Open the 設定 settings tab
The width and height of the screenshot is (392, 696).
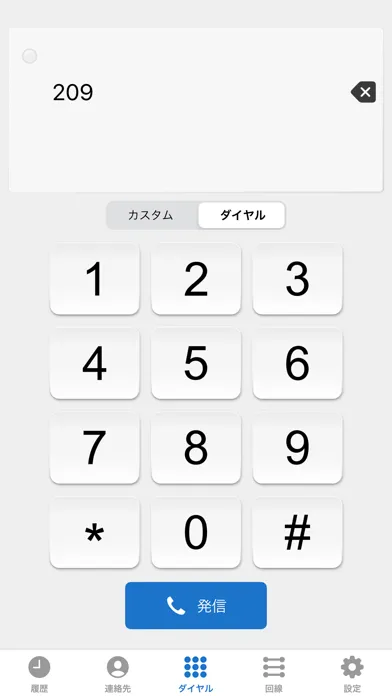(352, 674)
